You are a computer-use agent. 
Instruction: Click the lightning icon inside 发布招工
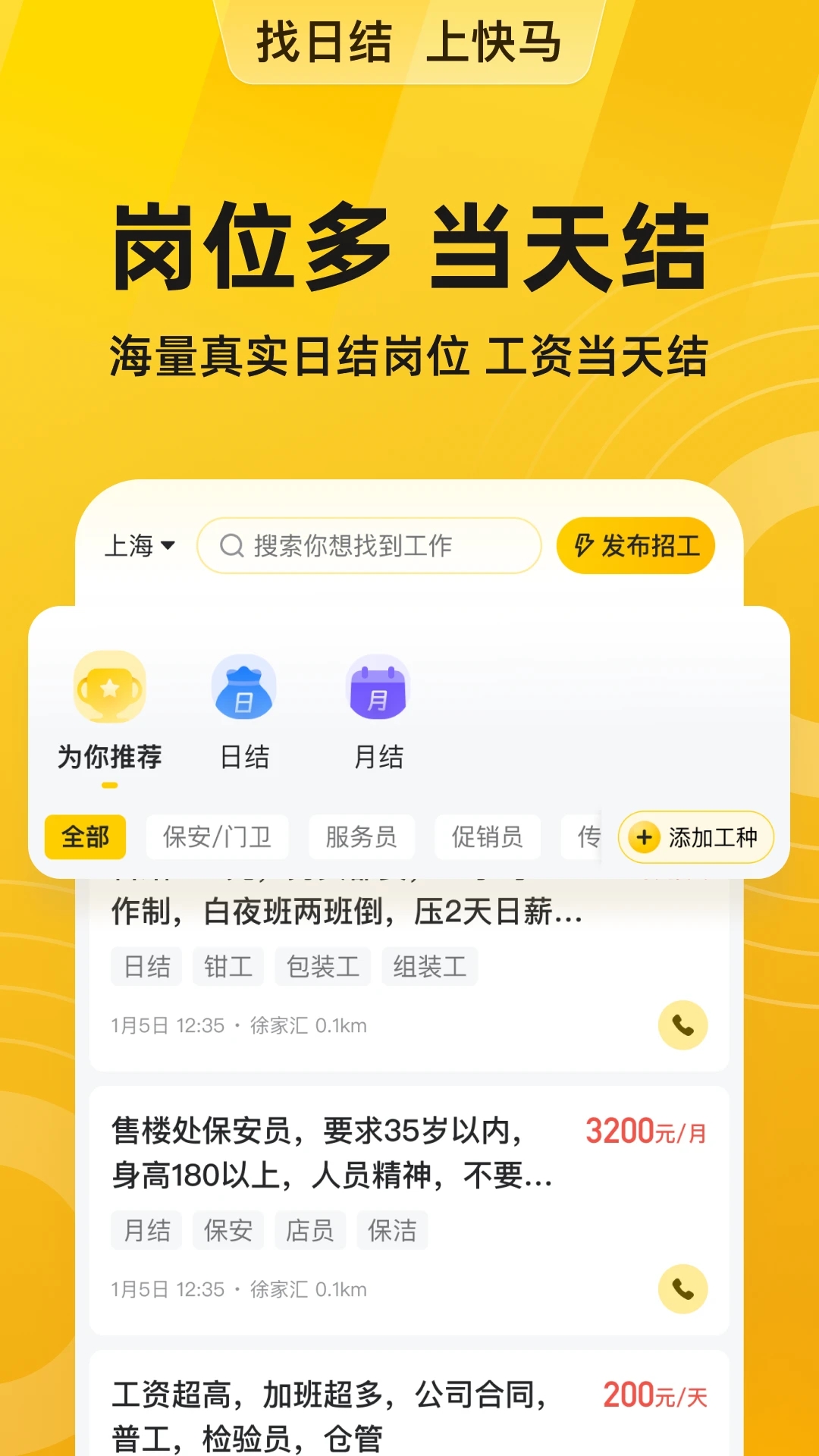[x=582, y=544]
